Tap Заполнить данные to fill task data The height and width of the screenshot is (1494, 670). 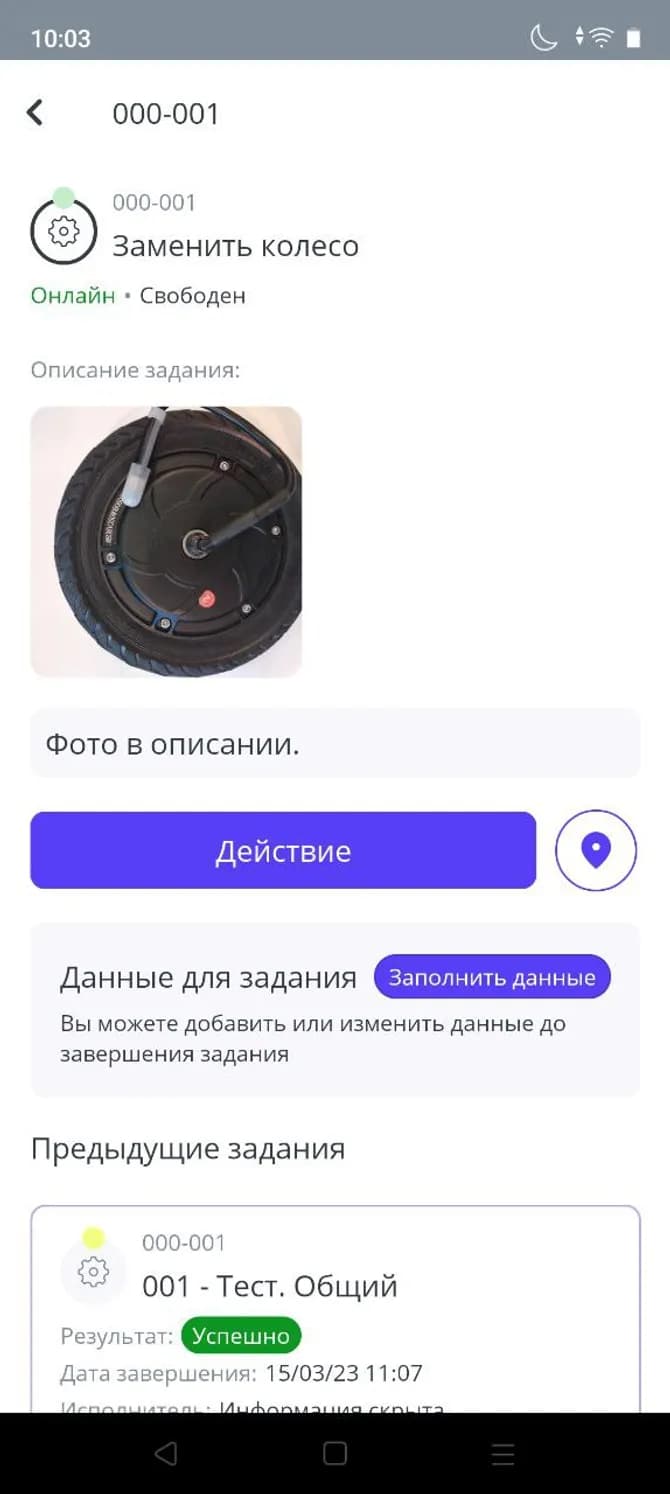pyautogui.click(x=492, y=977)
